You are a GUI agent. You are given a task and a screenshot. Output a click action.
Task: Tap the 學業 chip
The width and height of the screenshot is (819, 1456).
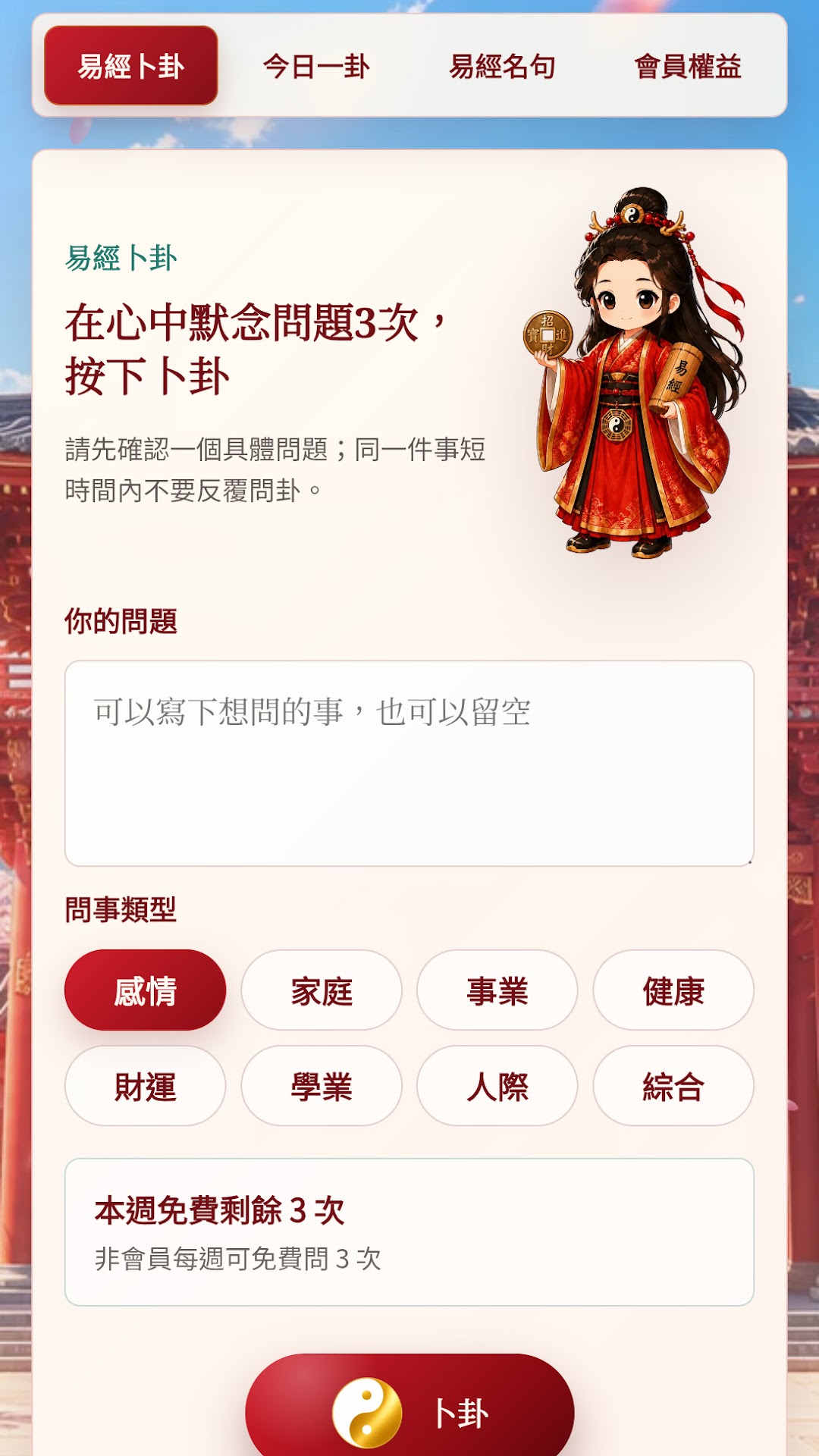[322, 1086]
